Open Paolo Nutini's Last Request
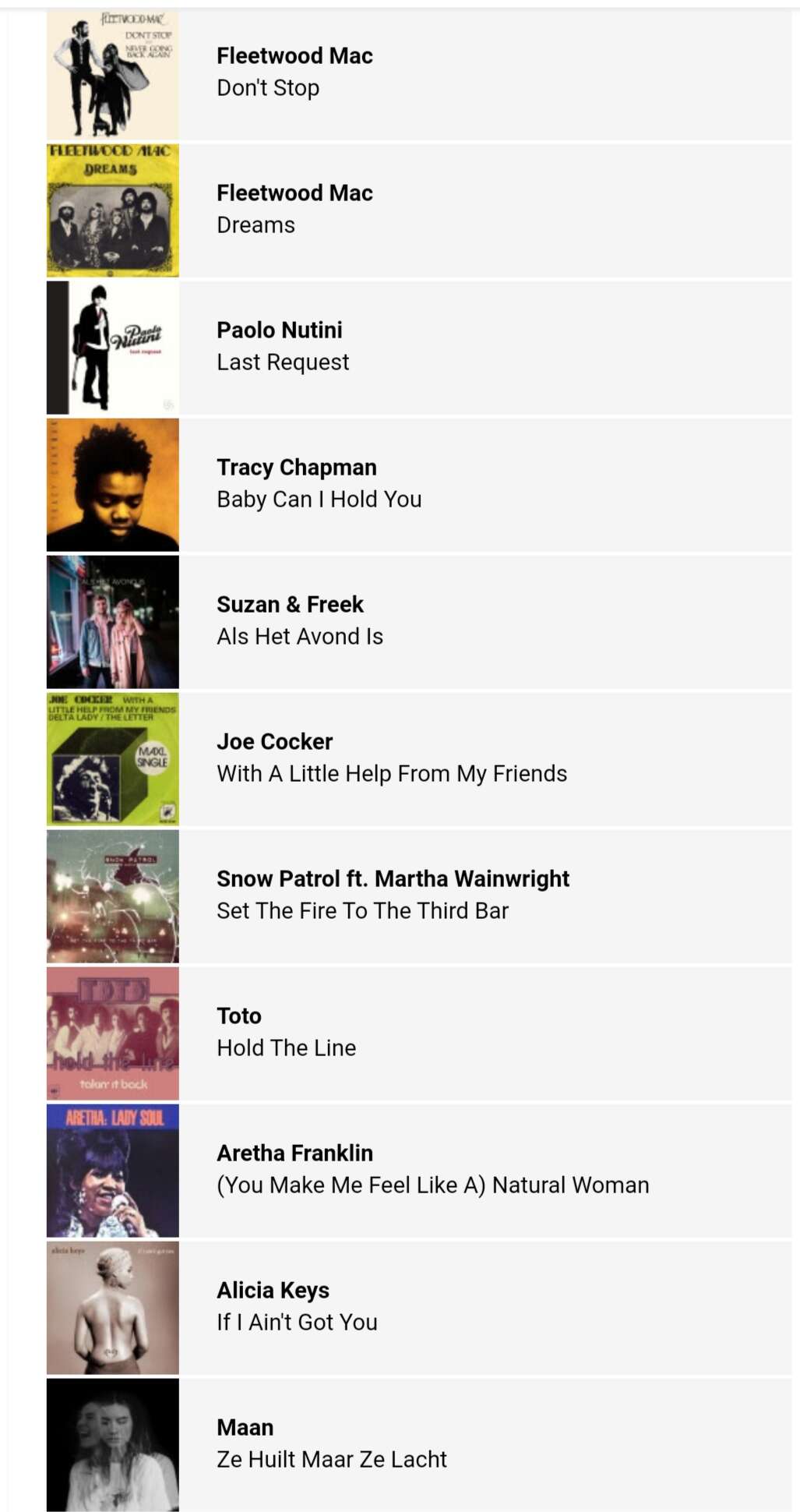 click(x=419, y=348)
